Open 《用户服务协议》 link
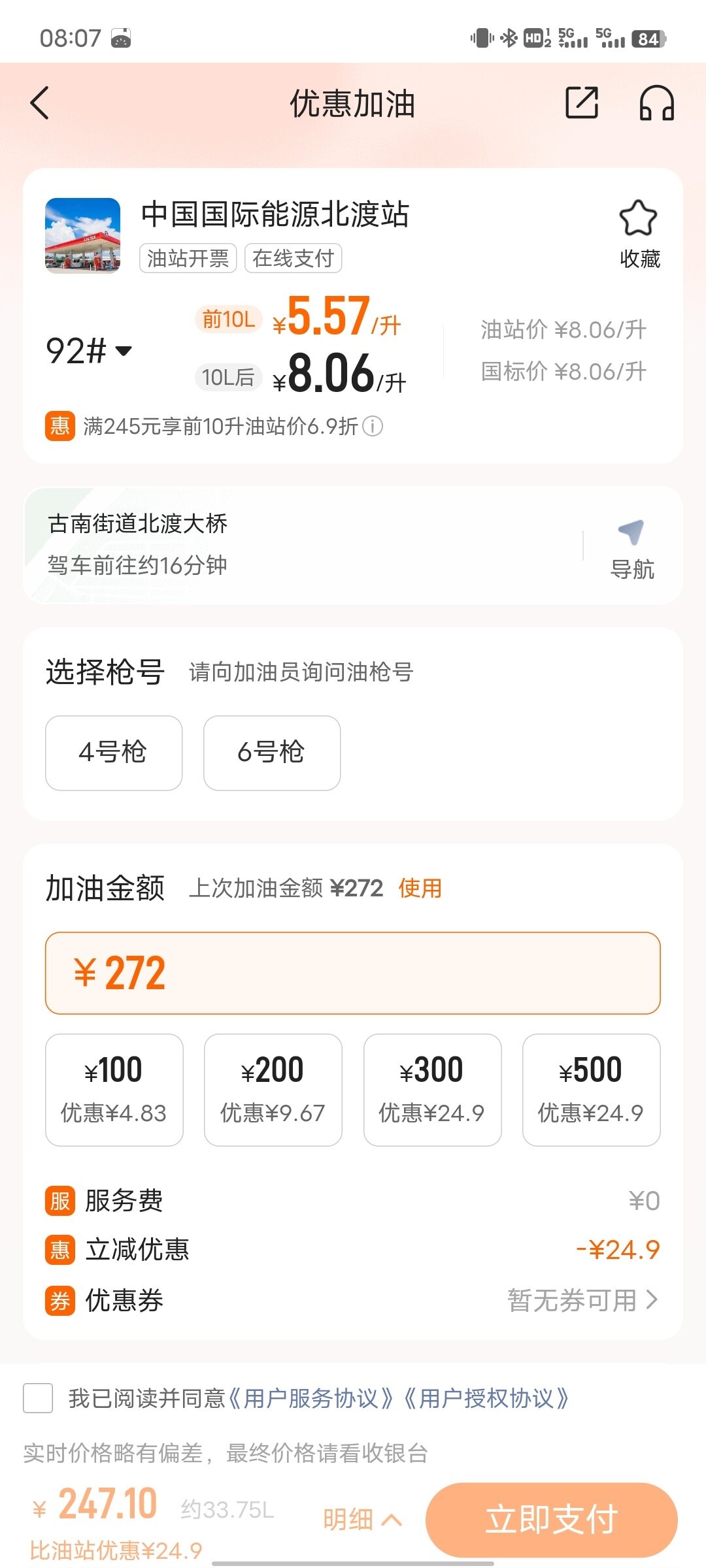706x1568 pixels. [311, 1398]
